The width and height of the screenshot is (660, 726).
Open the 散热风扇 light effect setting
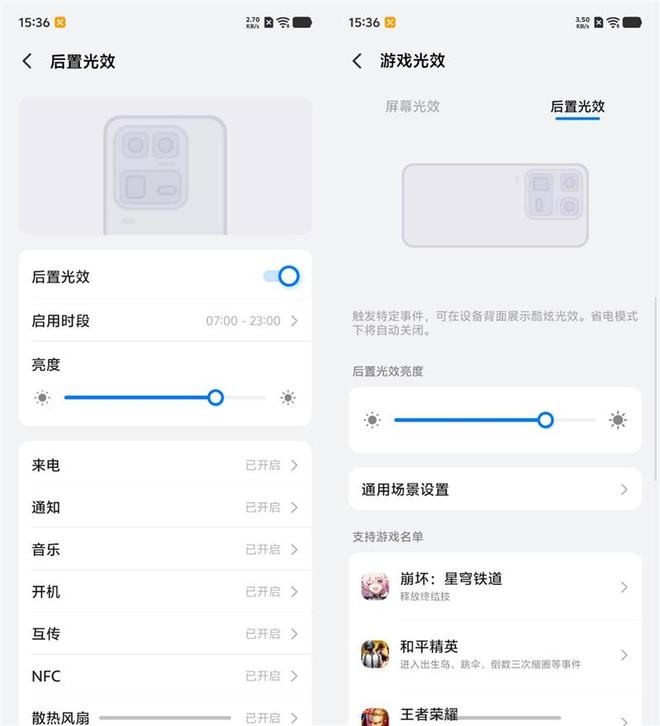165,716
